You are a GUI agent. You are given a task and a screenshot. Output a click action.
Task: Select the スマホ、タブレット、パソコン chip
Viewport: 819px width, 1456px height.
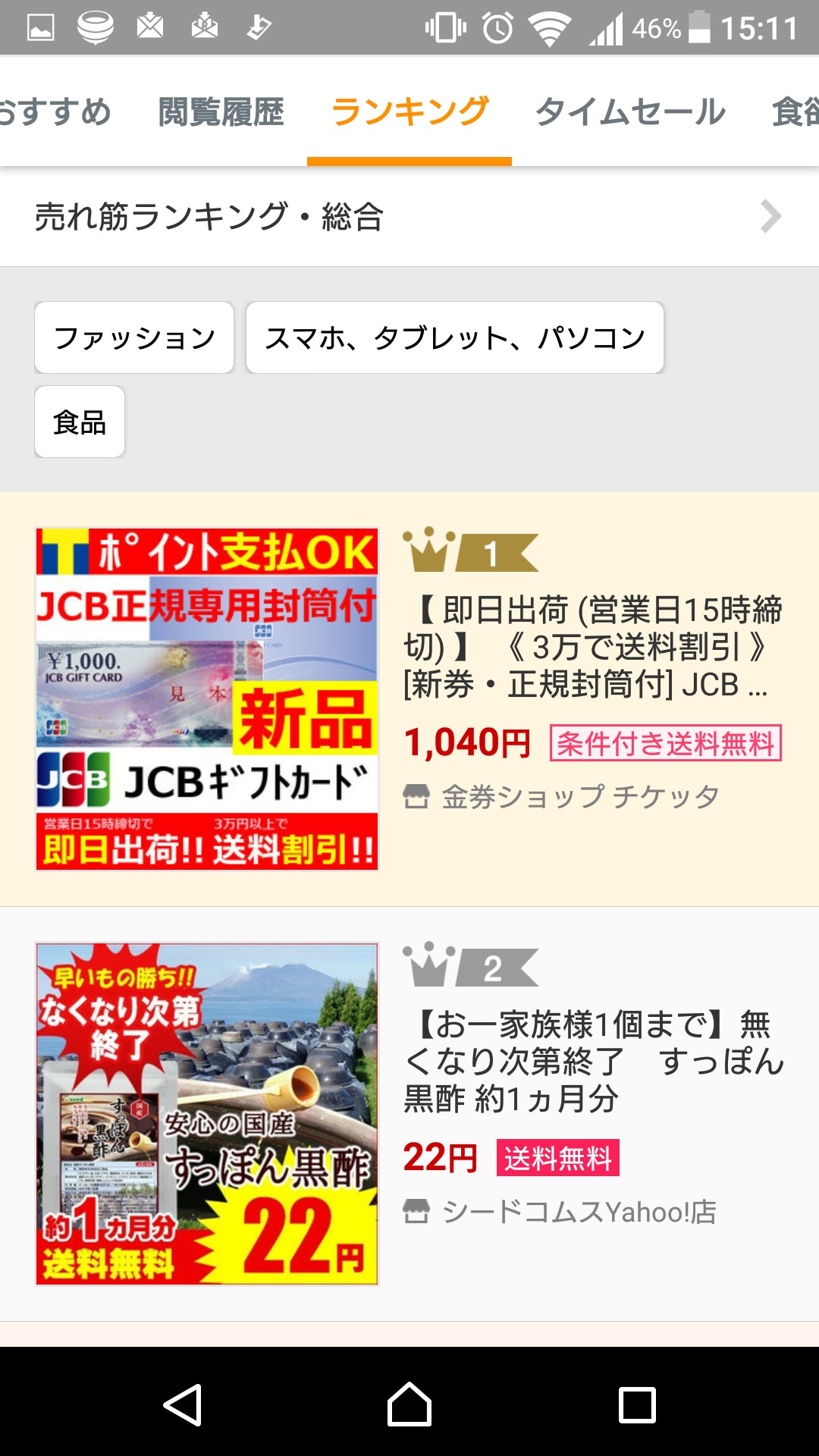tap(455, 338)
